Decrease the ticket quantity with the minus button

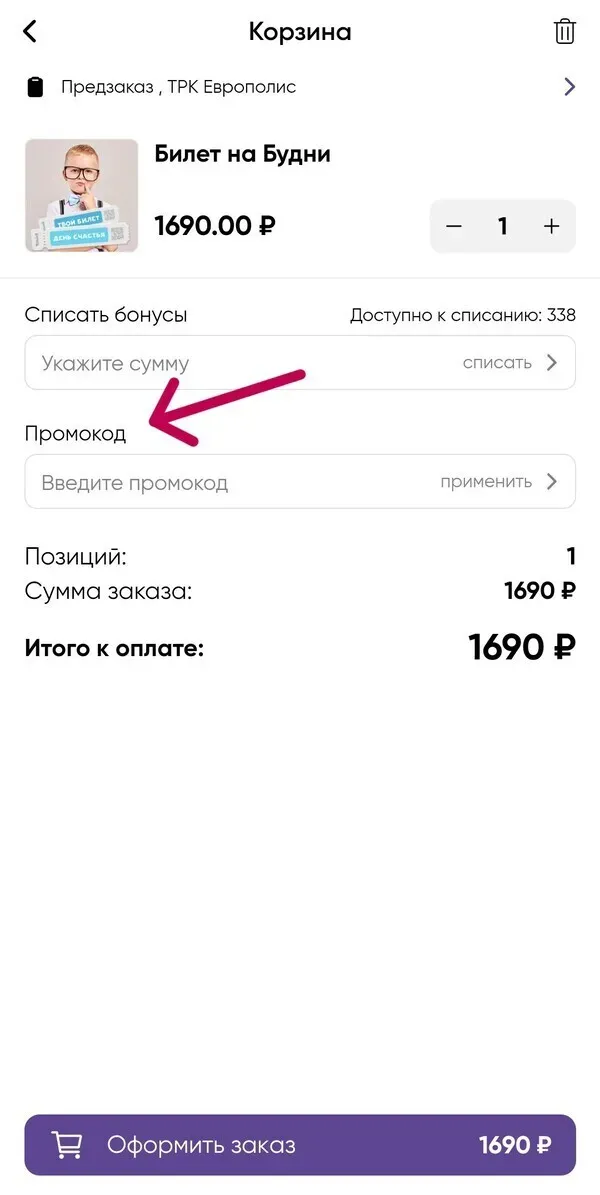point(454,226)
